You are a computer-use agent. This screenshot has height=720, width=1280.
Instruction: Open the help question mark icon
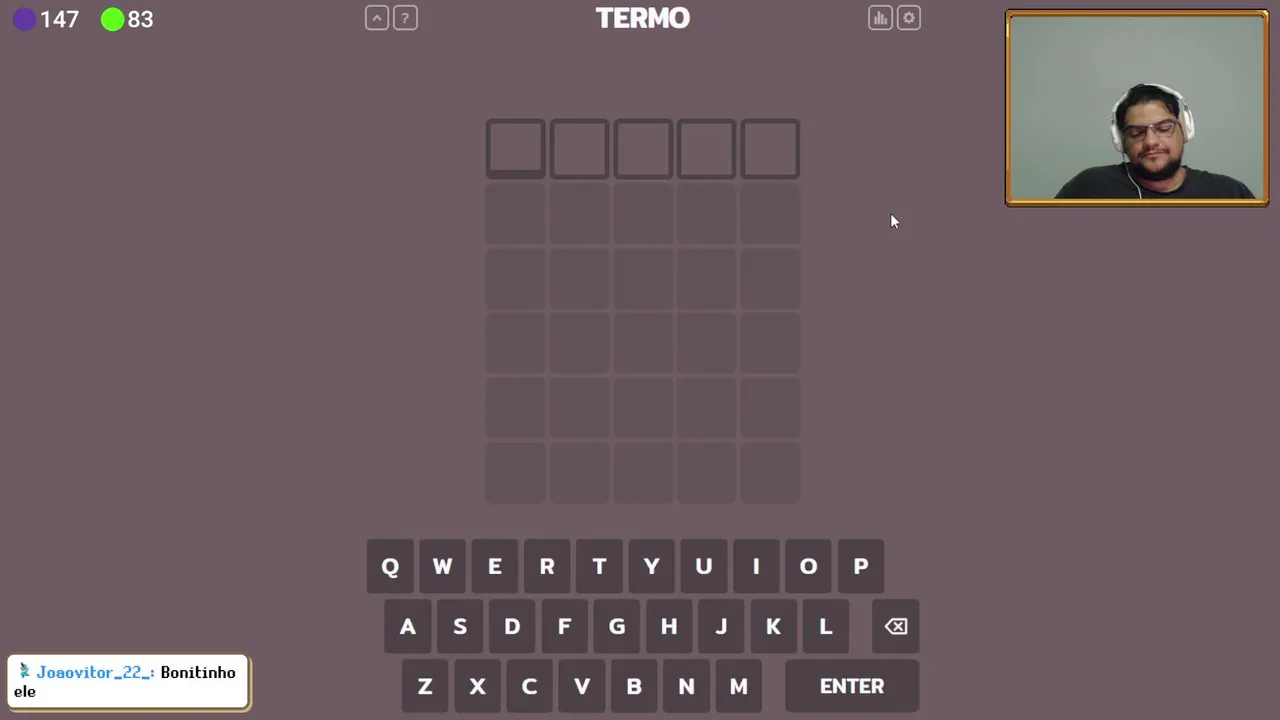(405, 18)
